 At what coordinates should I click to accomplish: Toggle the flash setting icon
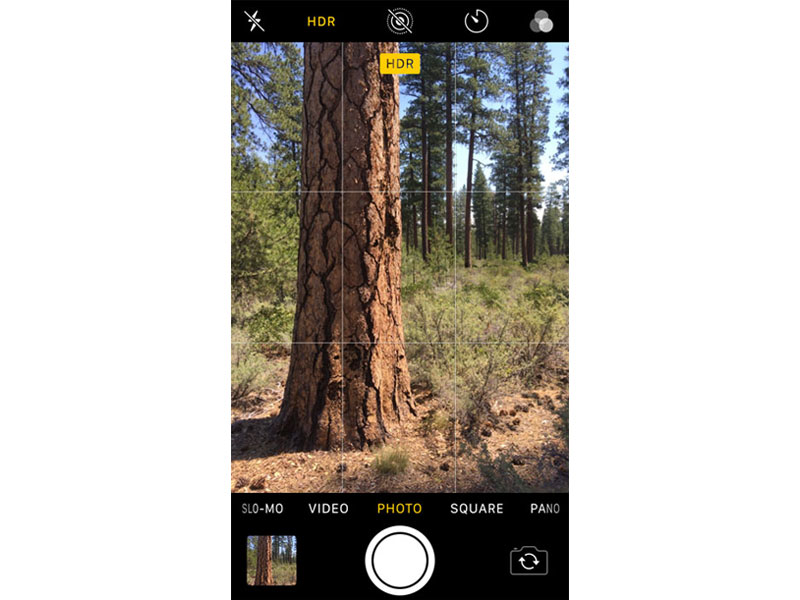pos(255,21)
